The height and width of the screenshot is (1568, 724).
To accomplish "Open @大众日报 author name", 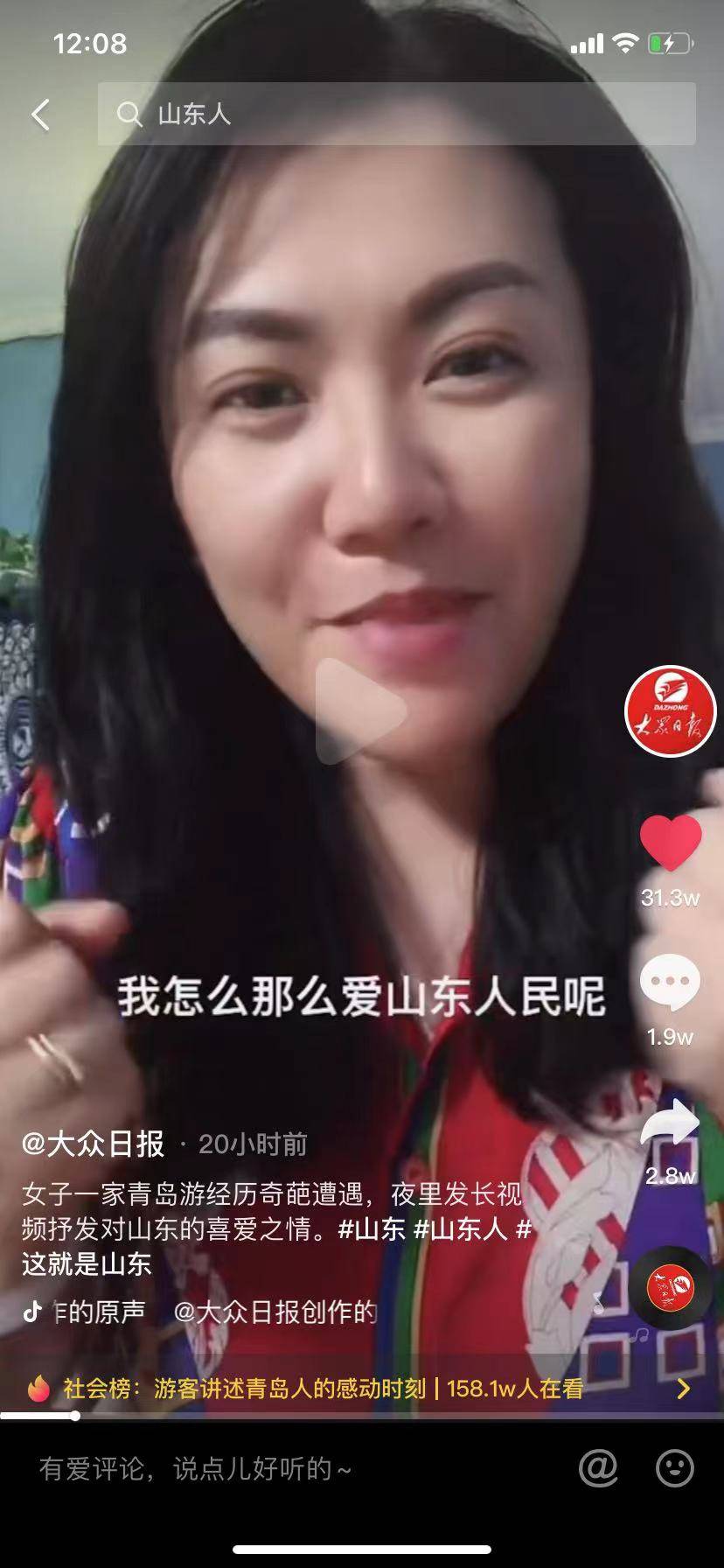I will point(93,1144).
